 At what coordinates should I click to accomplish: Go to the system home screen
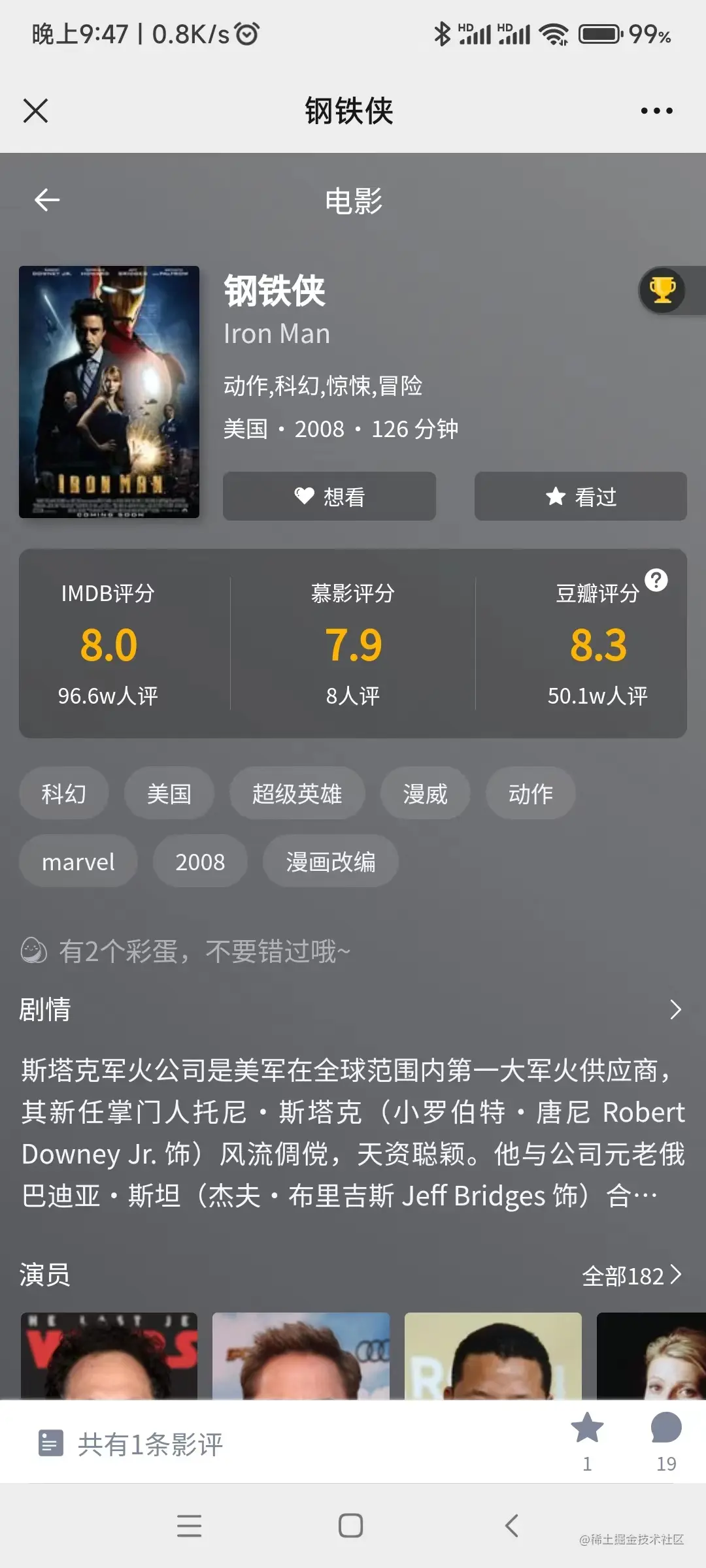pos(351,1526)
